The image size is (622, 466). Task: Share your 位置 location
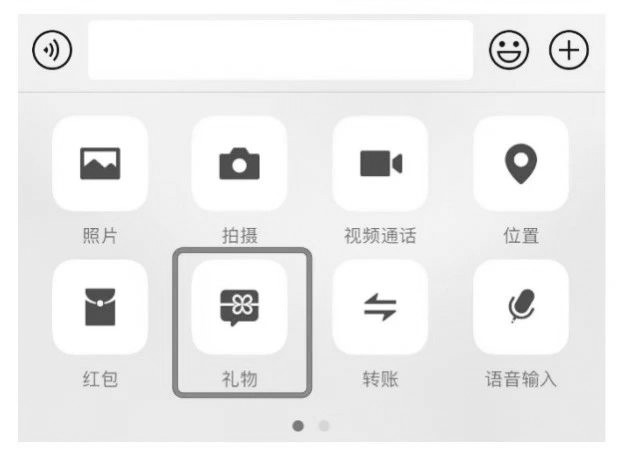[x=521, y=164]
